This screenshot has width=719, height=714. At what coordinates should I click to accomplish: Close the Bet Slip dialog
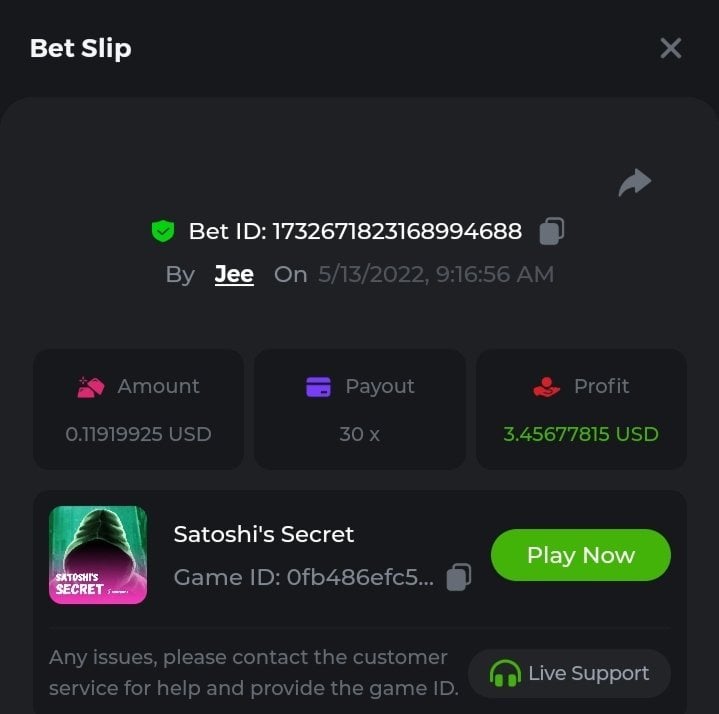[670, 48]
